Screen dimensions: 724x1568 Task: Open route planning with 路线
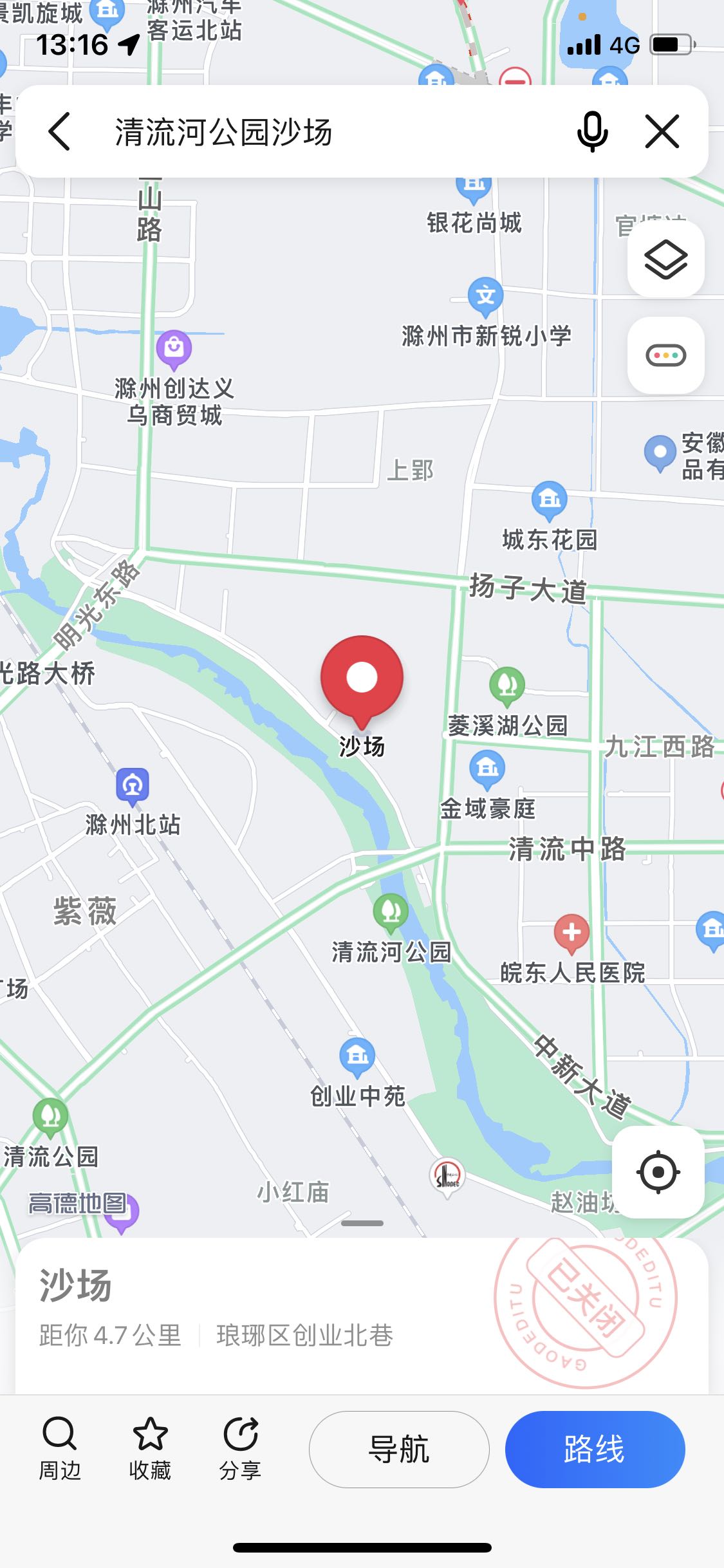pos(595,1449)
